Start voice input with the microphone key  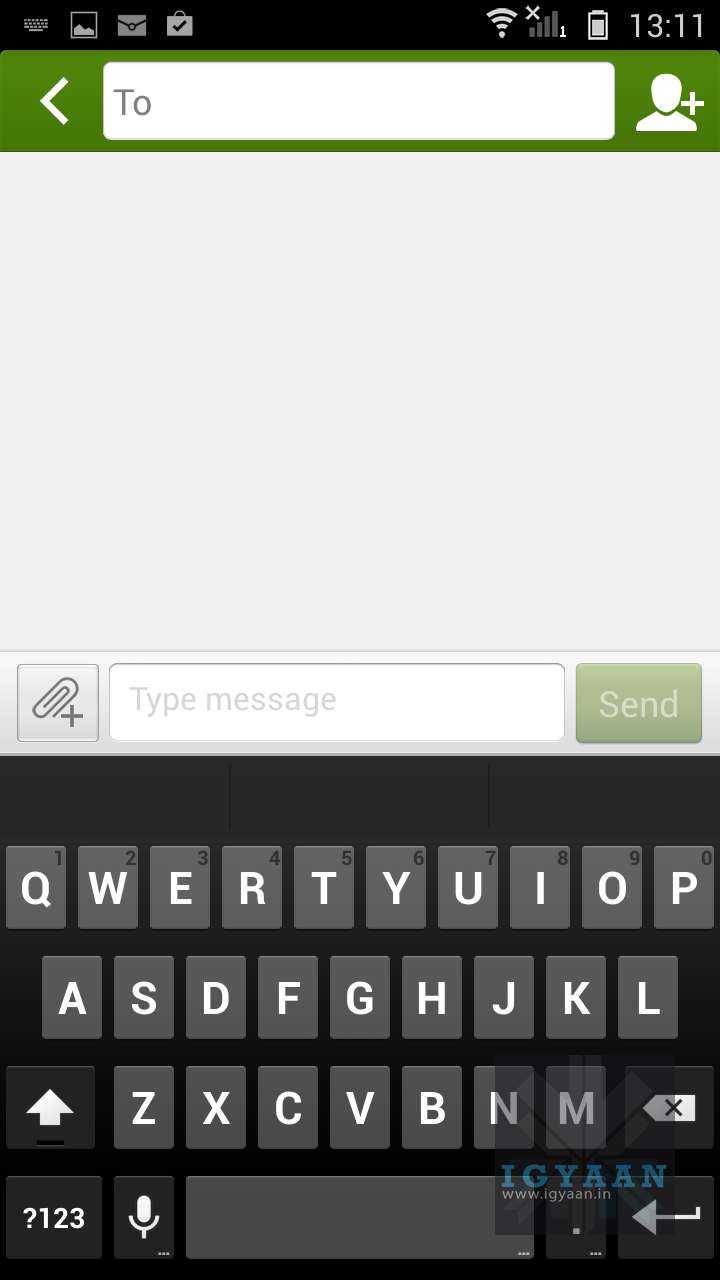tap(144, 1218)
